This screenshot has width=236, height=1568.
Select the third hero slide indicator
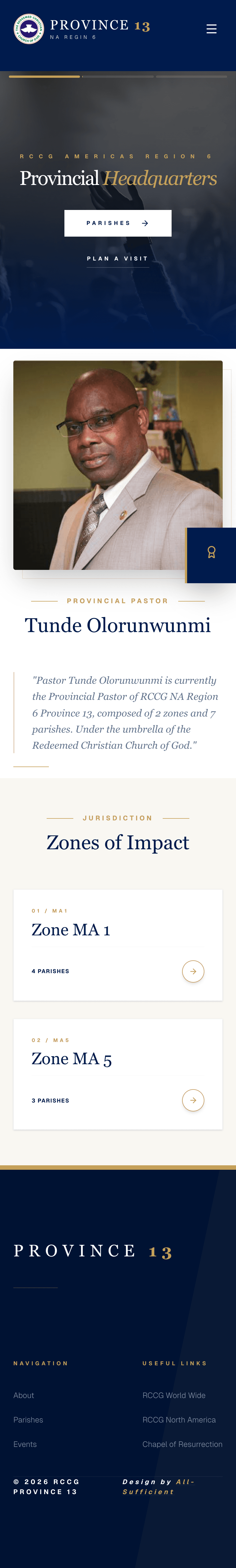point(191,77)
